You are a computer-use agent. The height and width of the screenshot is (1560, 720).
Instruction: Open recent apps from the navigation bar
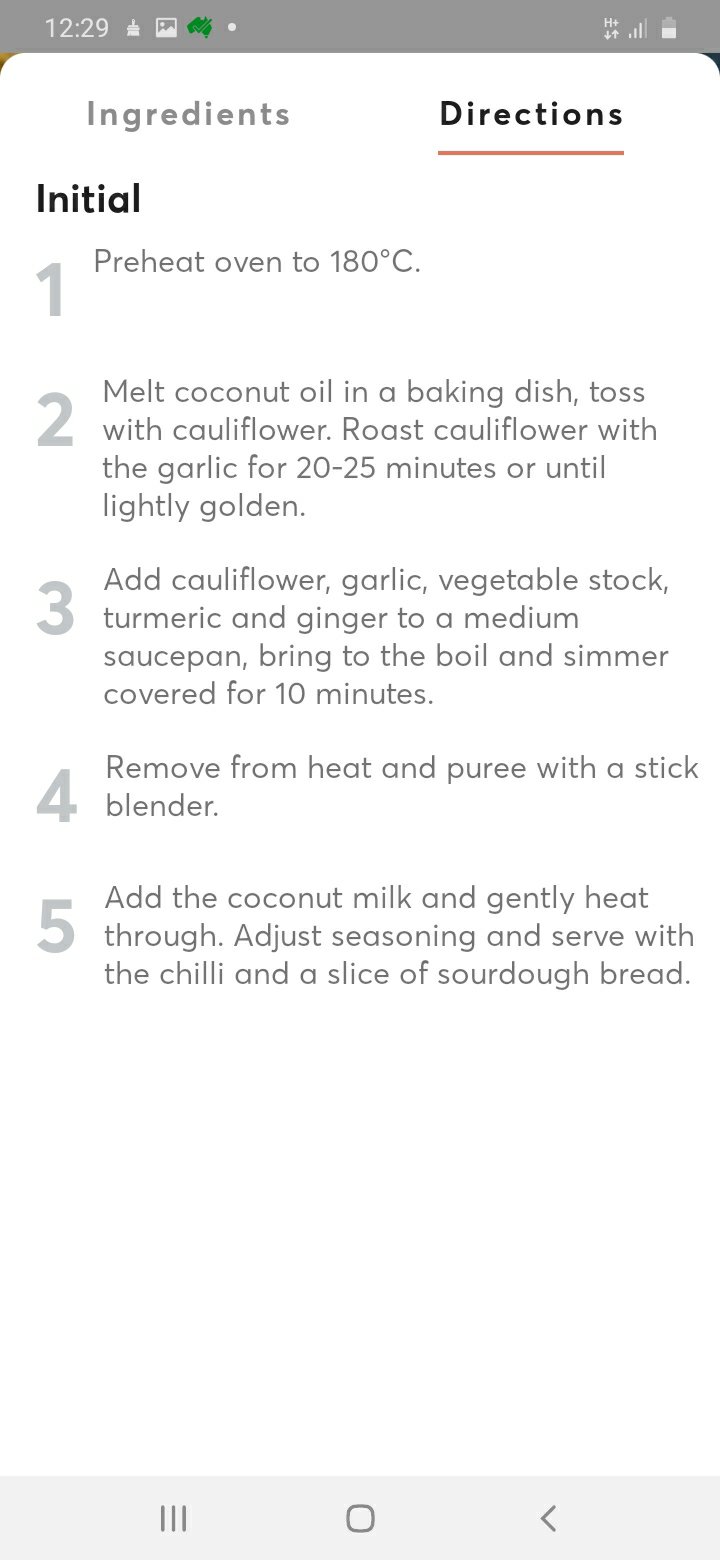[173, 1518]
